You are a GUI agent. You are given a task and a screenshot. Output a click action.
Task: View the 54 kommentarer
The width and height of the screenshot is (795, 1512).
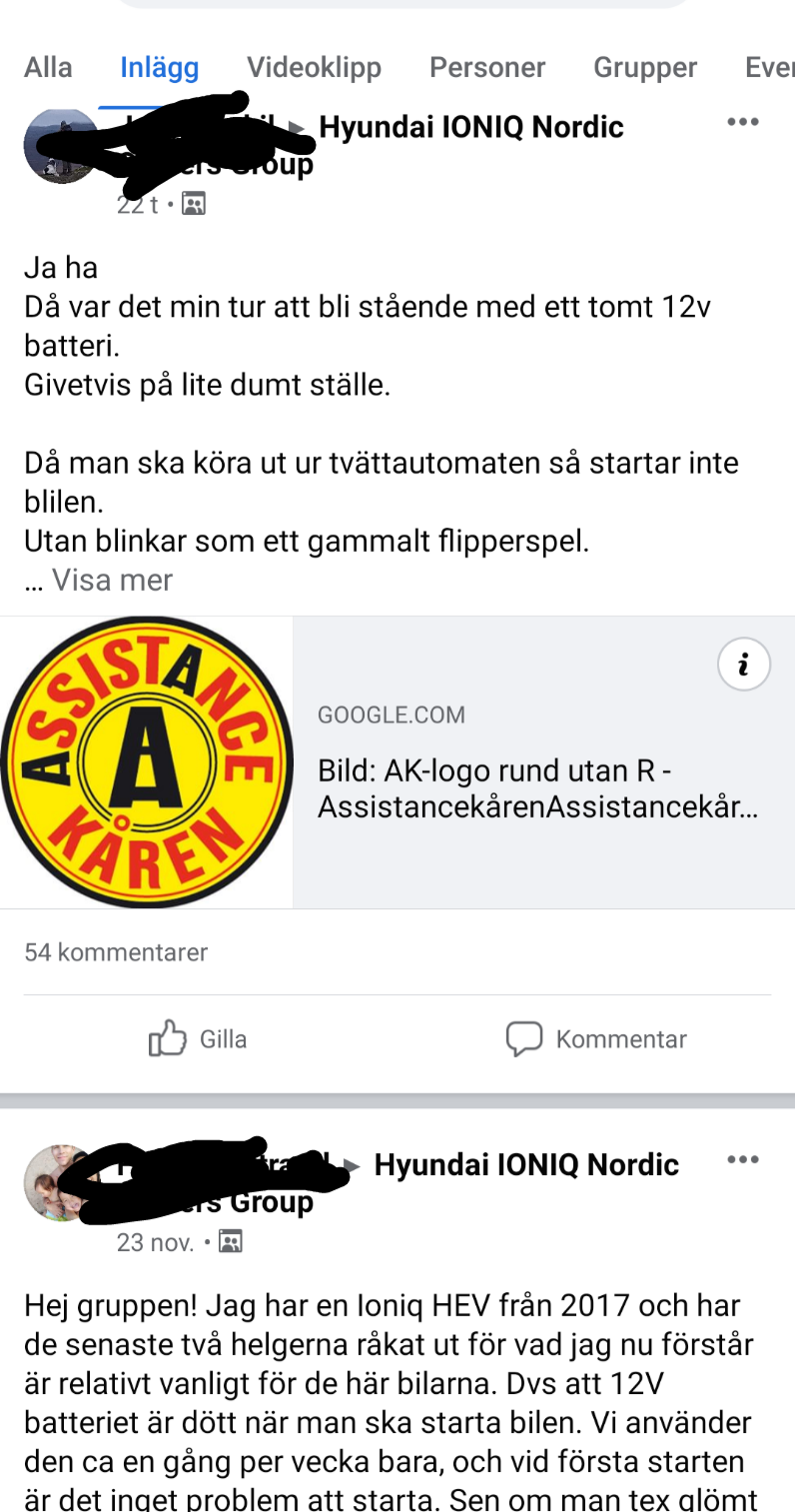pos(116,952)
